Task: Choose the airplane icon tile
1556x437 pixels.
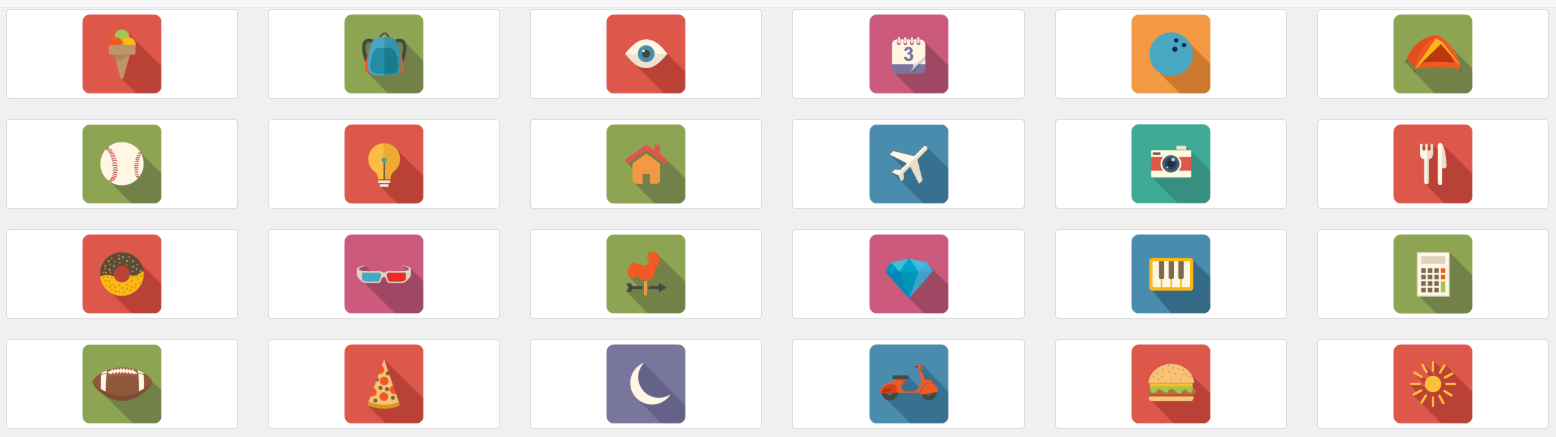Action: tap(908, 164)
